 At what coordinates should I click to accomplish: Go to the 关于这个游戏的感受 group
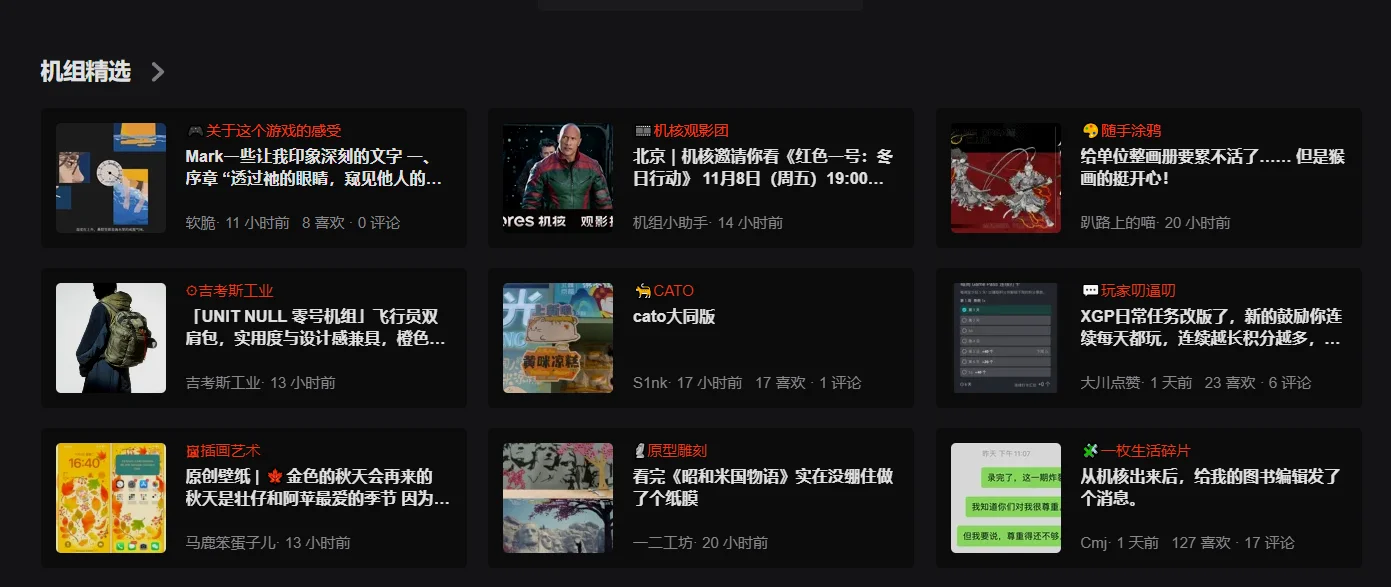tap(273, 131)
